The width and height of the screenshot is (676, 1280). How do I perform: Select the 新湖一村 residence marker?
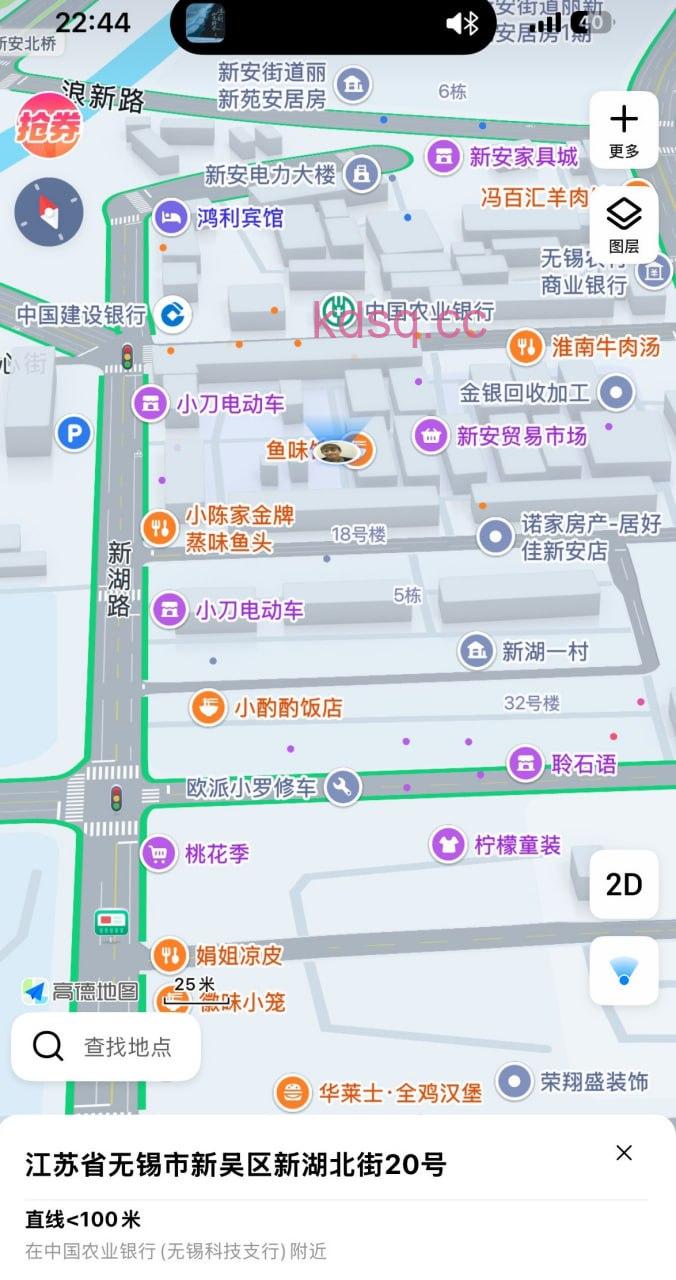point(477,652)
